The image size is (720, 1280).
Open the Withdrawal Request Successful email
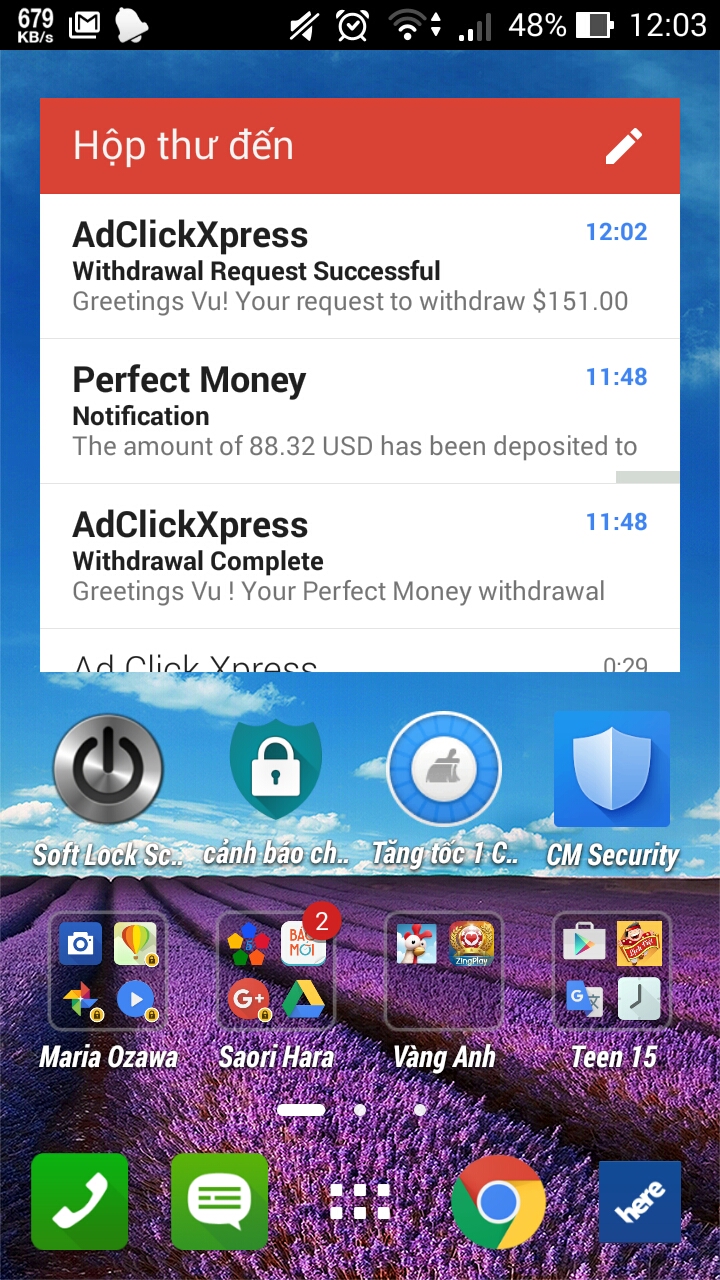coord(350,266)
